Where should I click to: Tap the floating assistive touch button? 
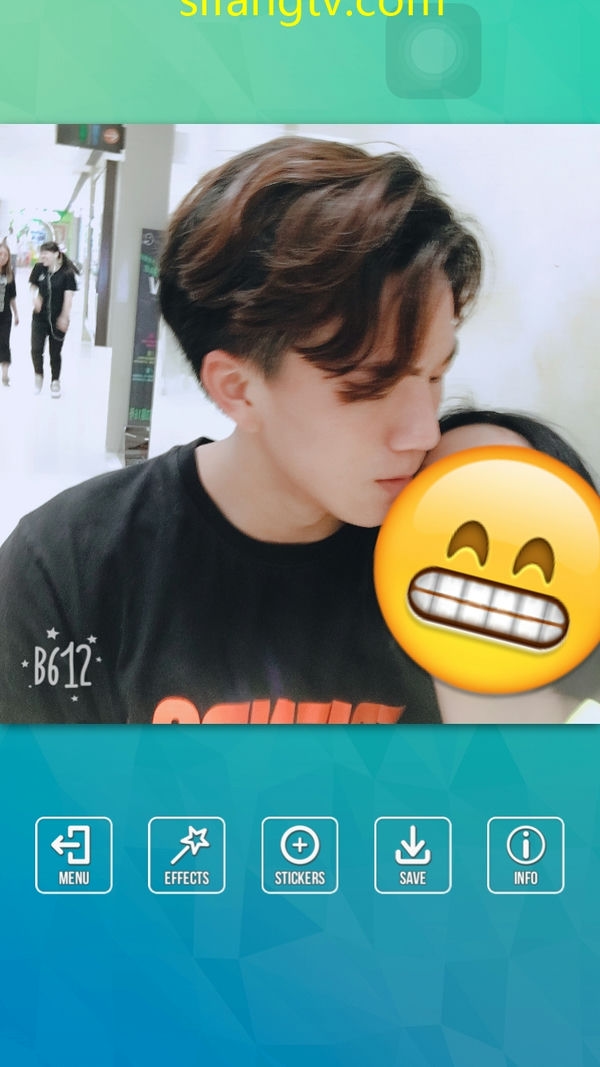click(433, 50)
